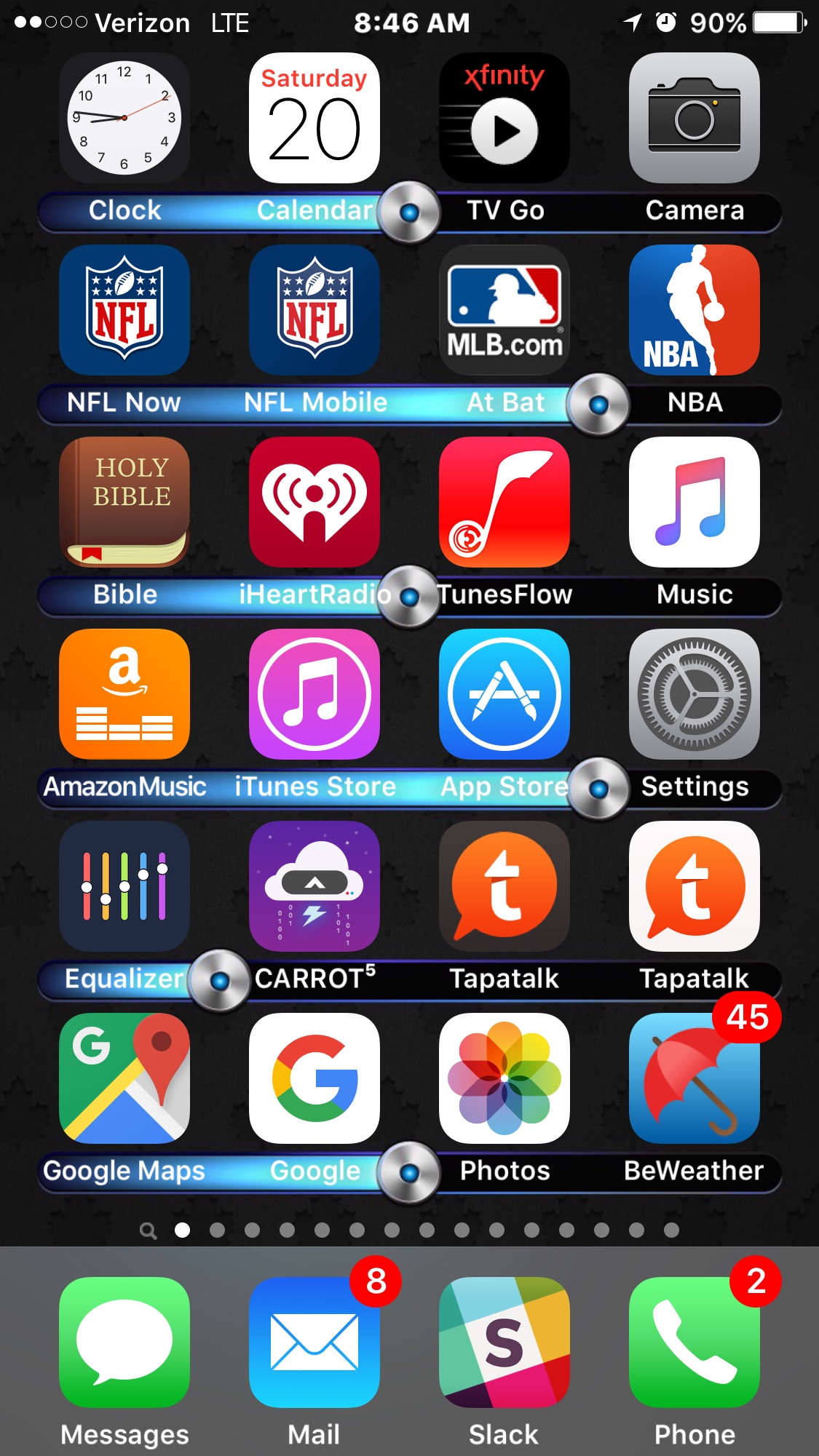Launch the Calendar app

pos(314,118)
